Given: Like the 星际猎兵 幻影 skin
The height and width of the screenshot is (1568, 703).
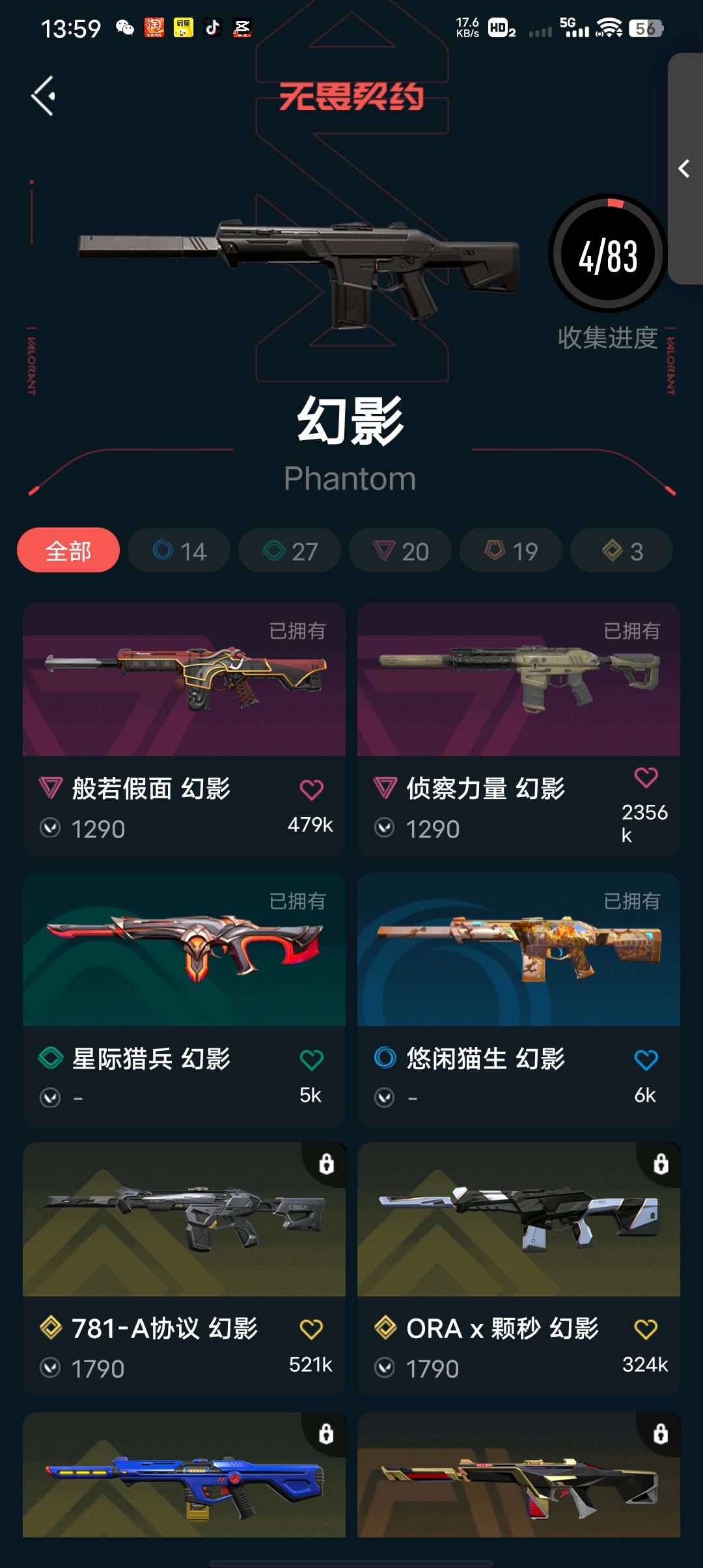Looking at the screenshot, I should pyautogui.click(x=311, y=1060).
